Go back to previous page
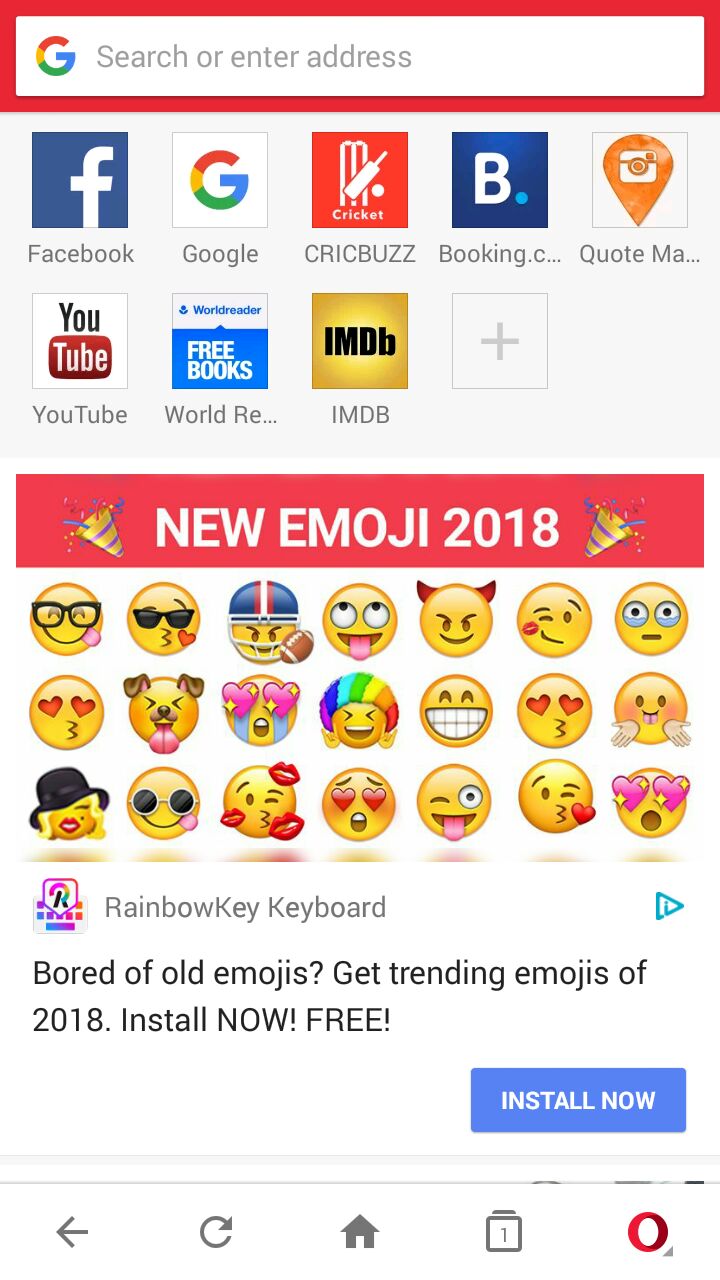Viewport: 720px width, 1280px height. coord(72,1233)
